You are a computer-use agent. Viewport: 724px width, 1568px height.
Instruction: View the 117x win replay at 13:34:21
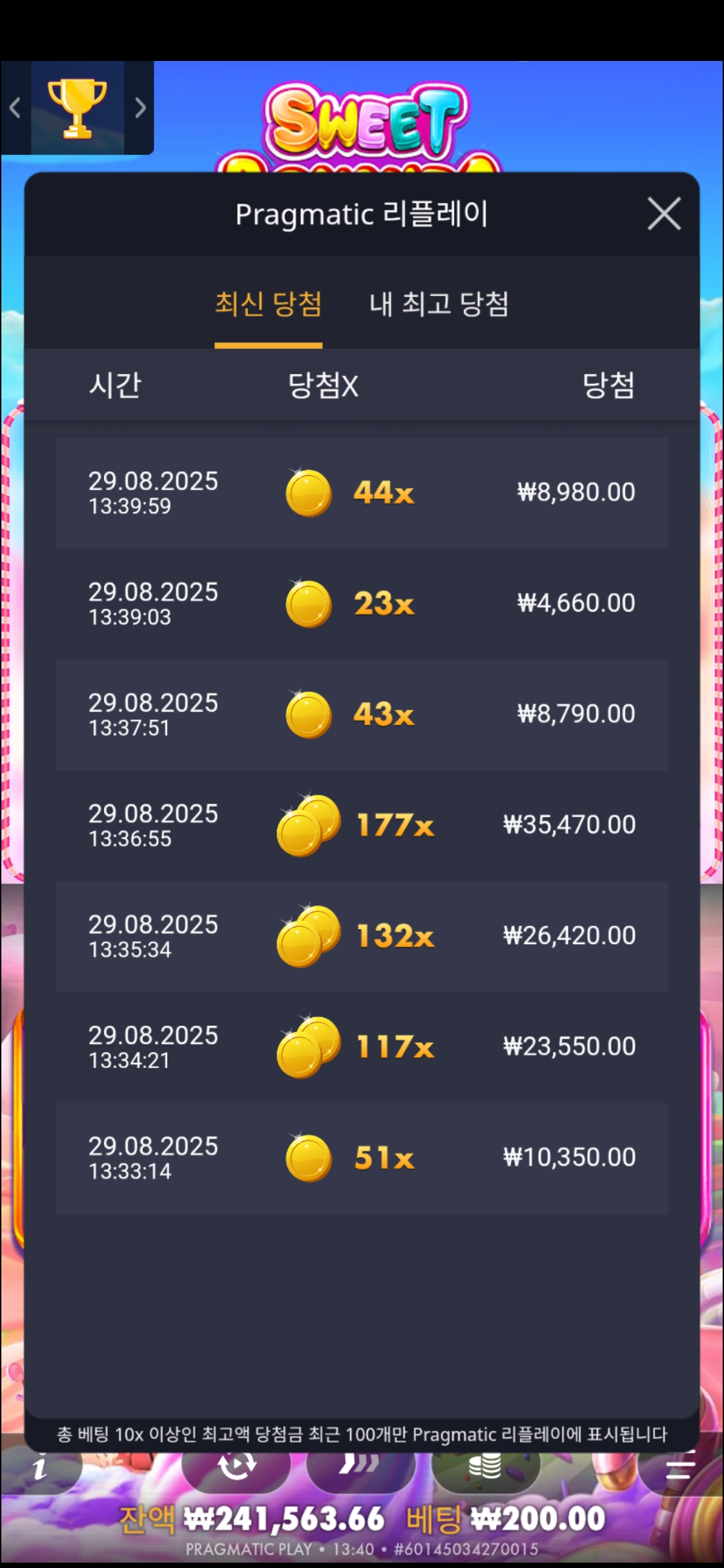[x=362, y=1047]
